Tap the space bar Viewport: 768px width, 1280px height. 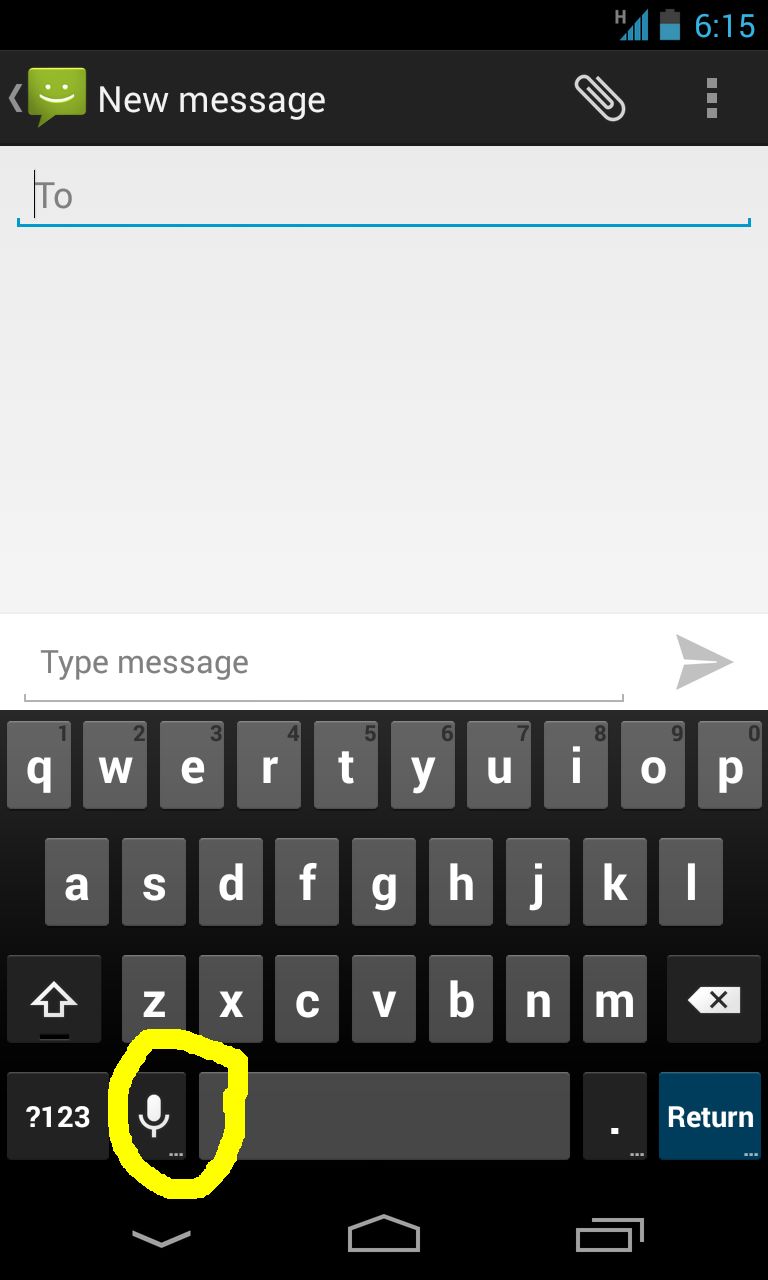[384, 1116]
